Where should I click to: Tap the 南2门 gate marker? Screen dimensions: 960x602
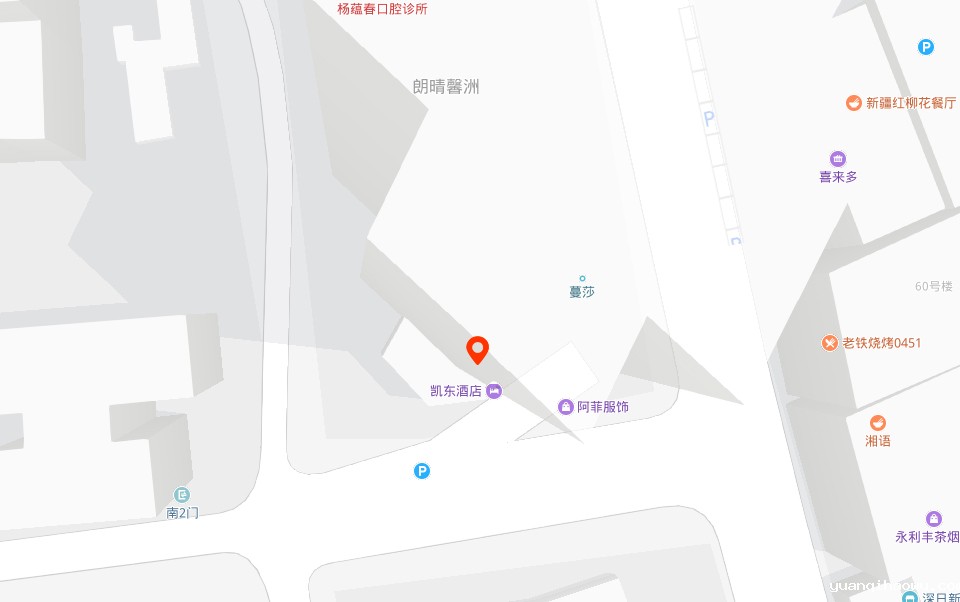point(182,495)
